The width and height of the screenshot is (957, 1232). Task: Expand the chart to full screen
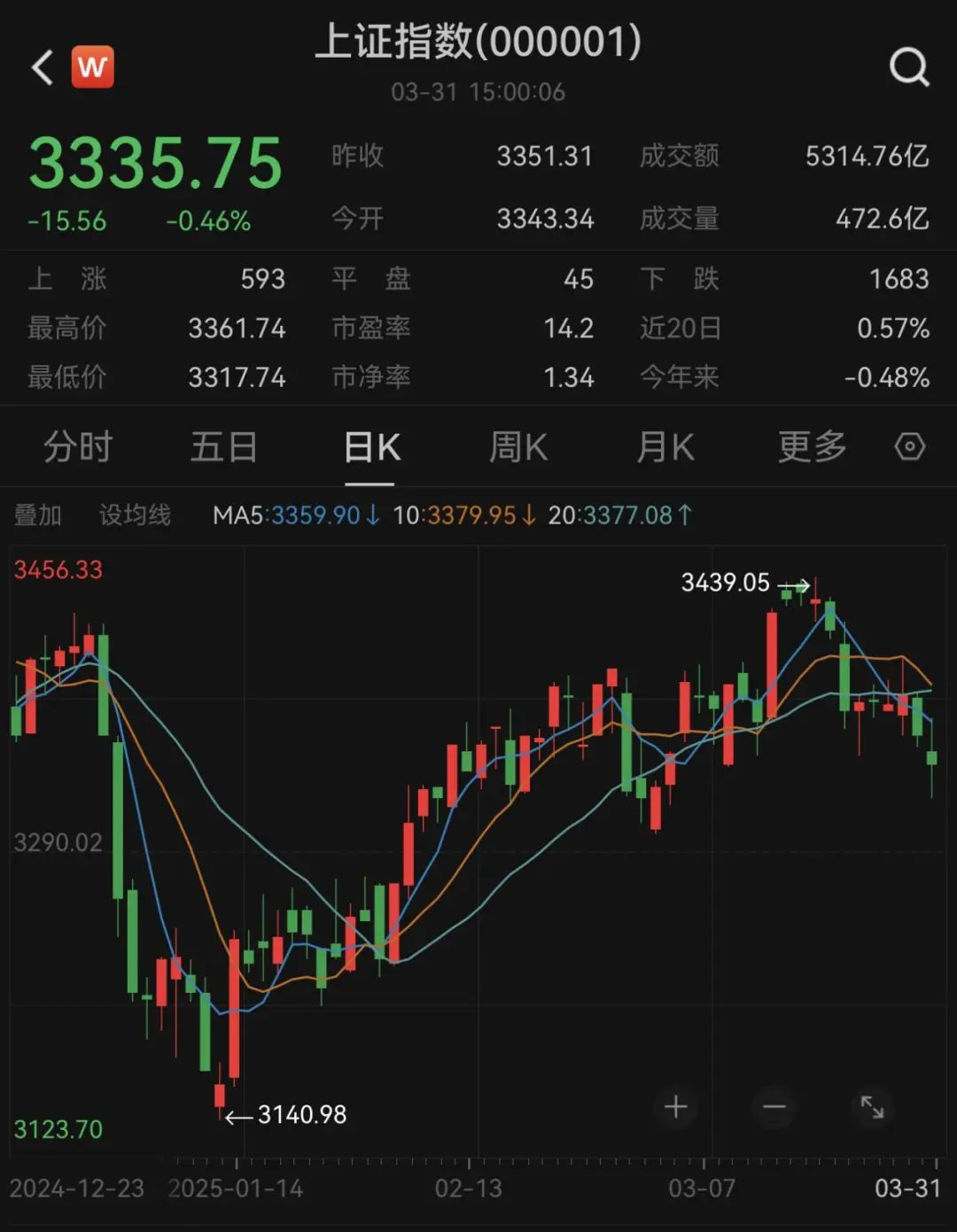(x=872, y=1107)
